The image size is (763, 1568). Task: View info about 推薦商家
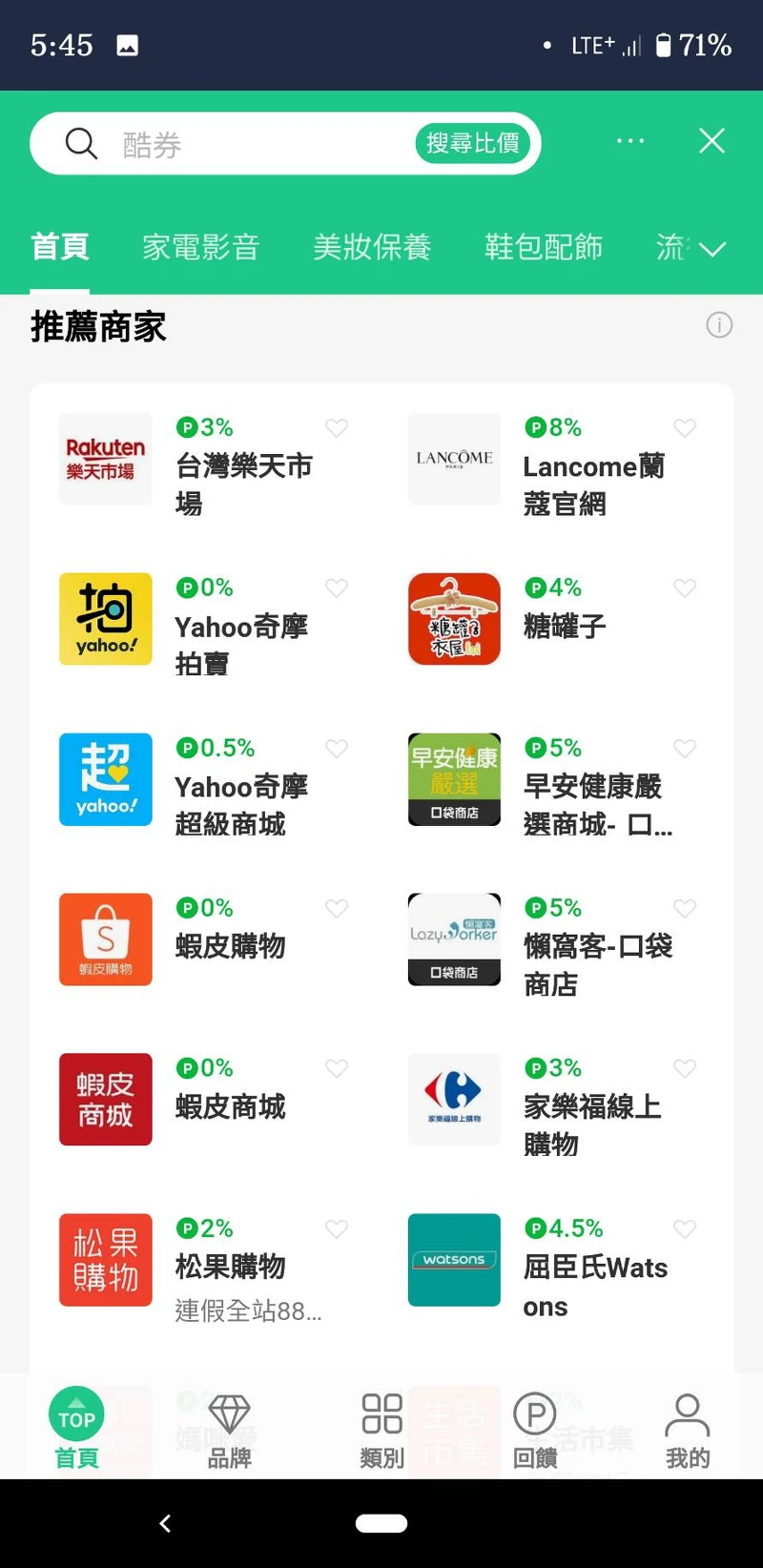(x=719, y=325)
